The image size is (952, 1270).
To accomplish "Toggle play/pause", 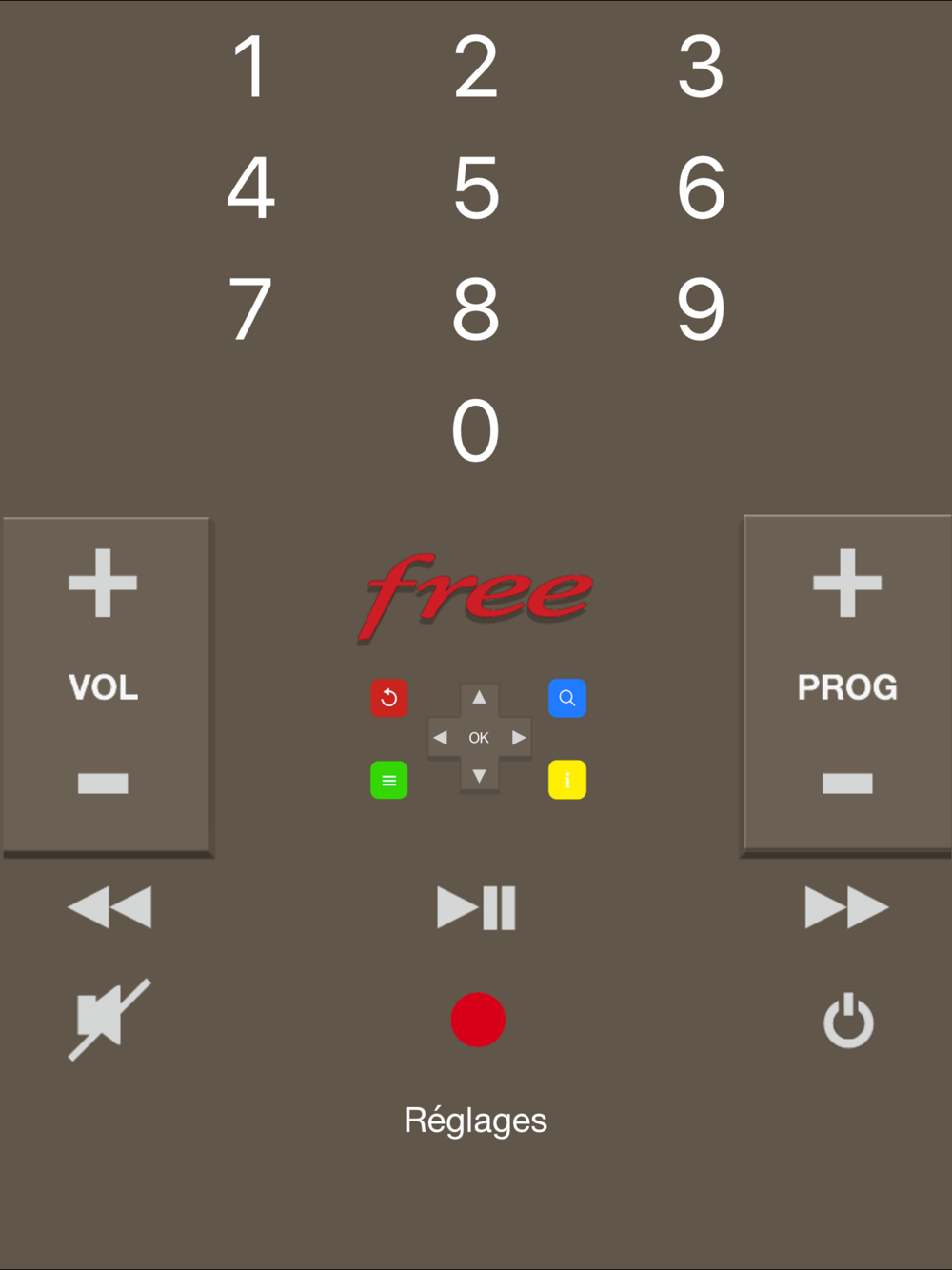I will point(476,907).
